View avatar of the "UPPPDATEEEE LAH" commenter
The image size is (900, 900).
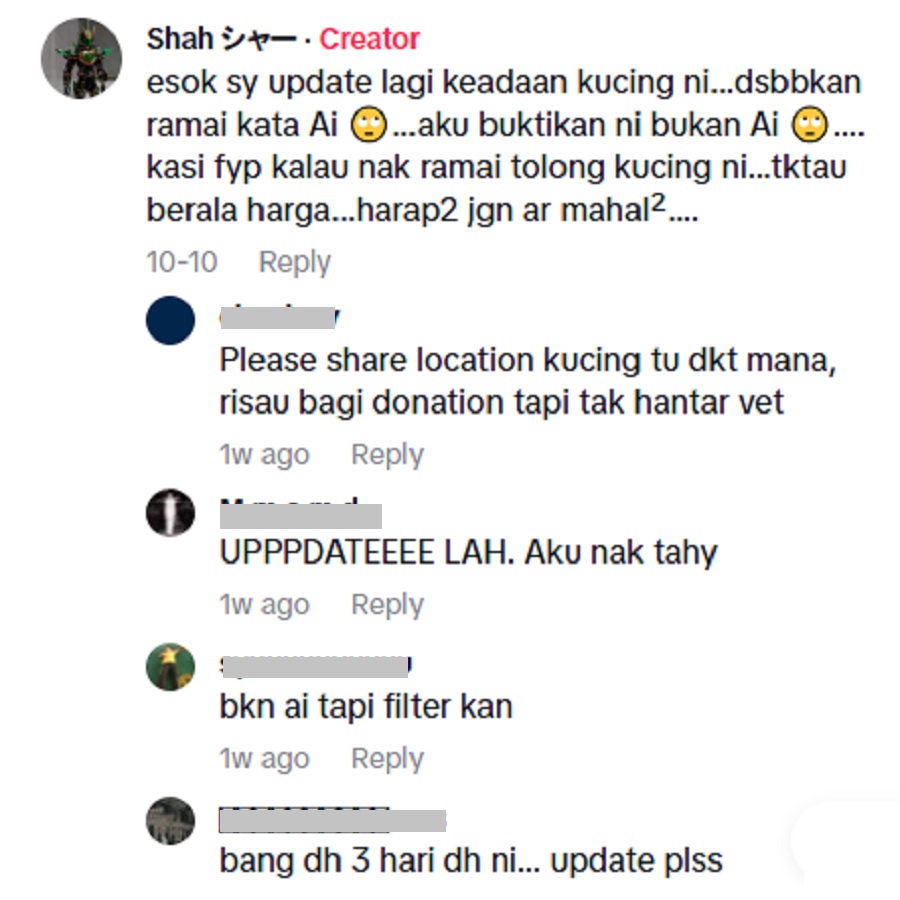(x=170, y=513)
